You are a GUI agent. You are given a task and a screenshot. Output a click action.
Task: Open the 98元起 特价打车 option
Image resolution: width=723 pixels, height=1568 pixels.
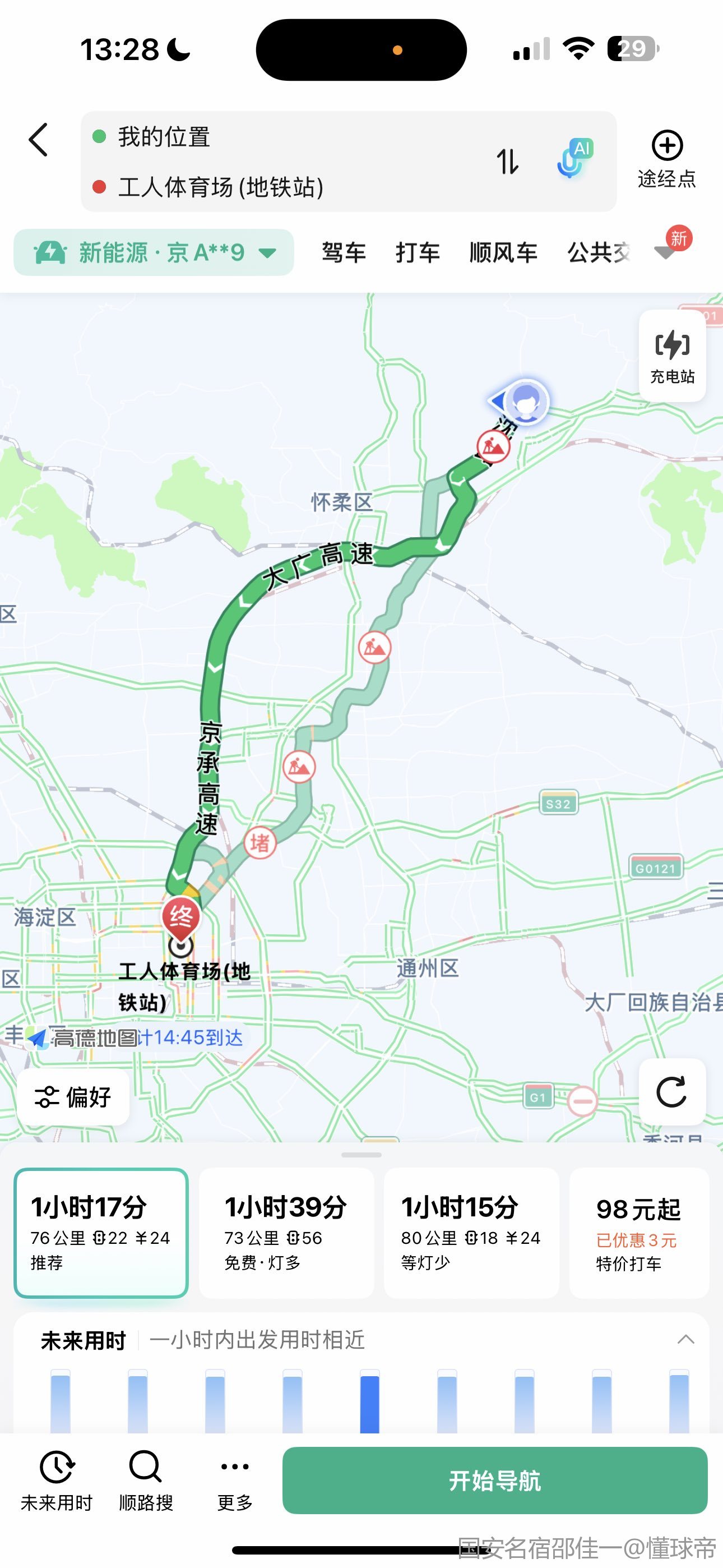[638, 1232]
